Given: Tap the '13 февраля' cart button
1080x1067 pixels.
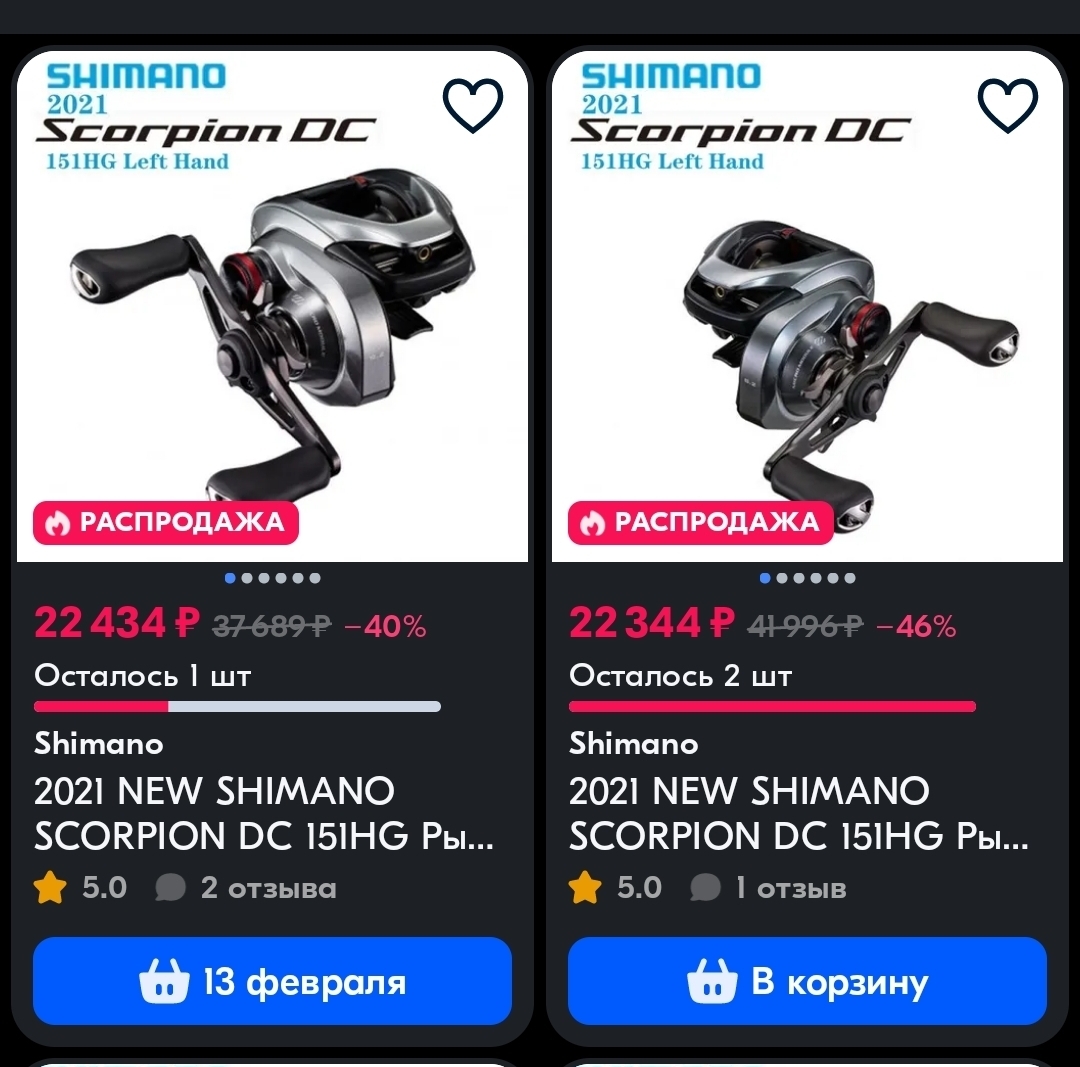Looking at the screenshot, I should [x=272, y=981].
